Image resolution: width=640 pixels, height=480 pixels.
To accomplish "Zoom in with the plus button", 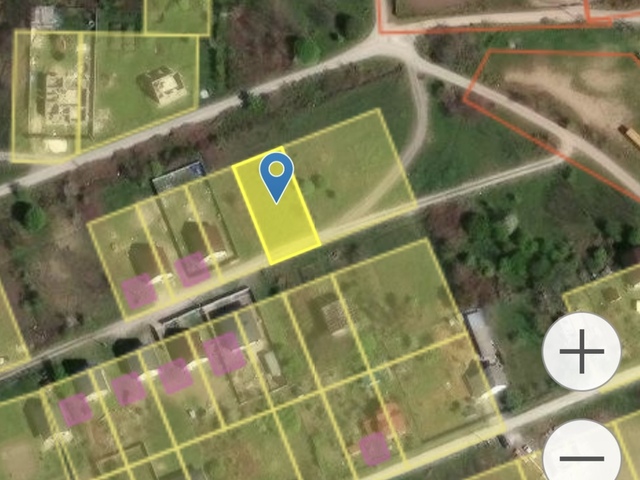I will (582, 351).
